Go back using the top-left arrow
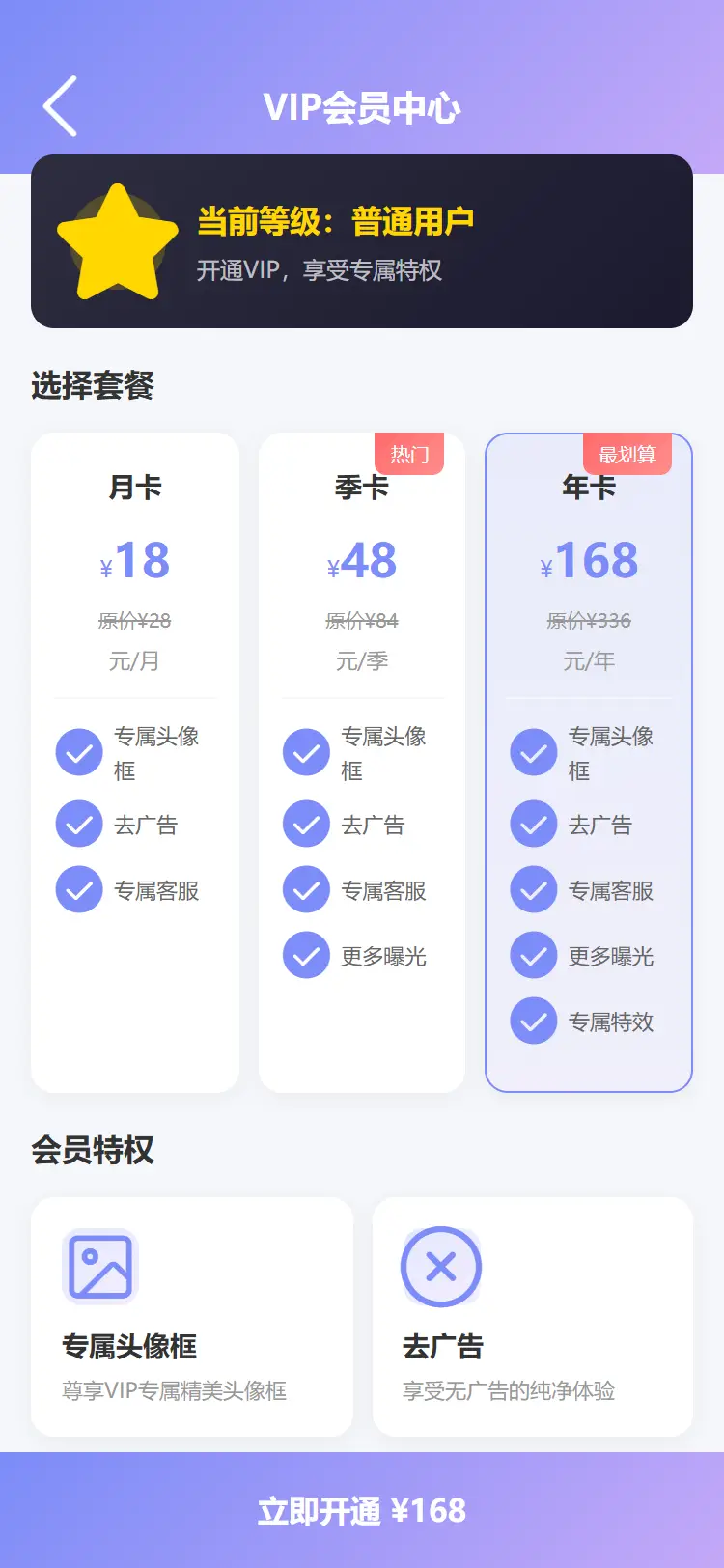Image resolution: width=724 pixels, height=1568 pixels. point(60,106)
